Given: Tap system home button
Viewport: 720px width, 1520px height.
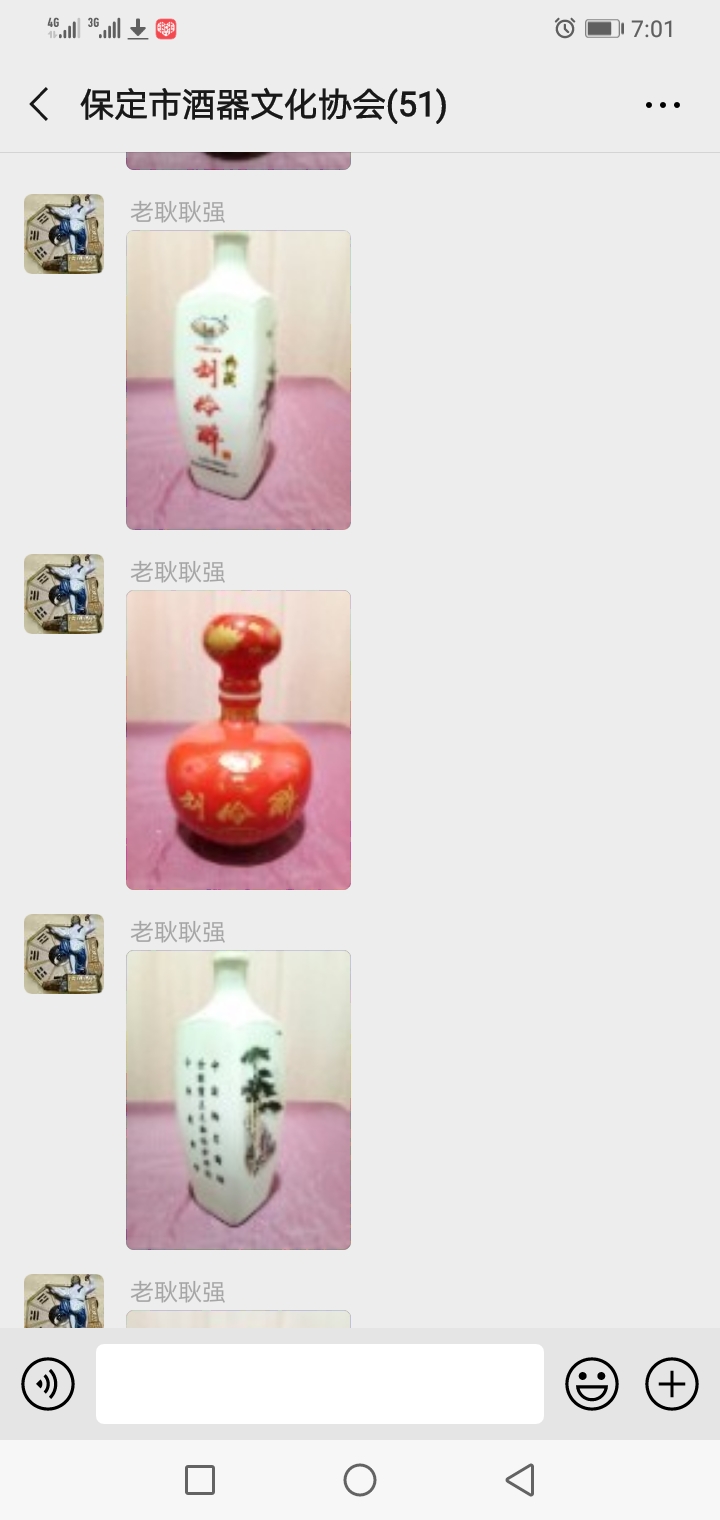Looking at the screenshot, I should [360, 1480].
